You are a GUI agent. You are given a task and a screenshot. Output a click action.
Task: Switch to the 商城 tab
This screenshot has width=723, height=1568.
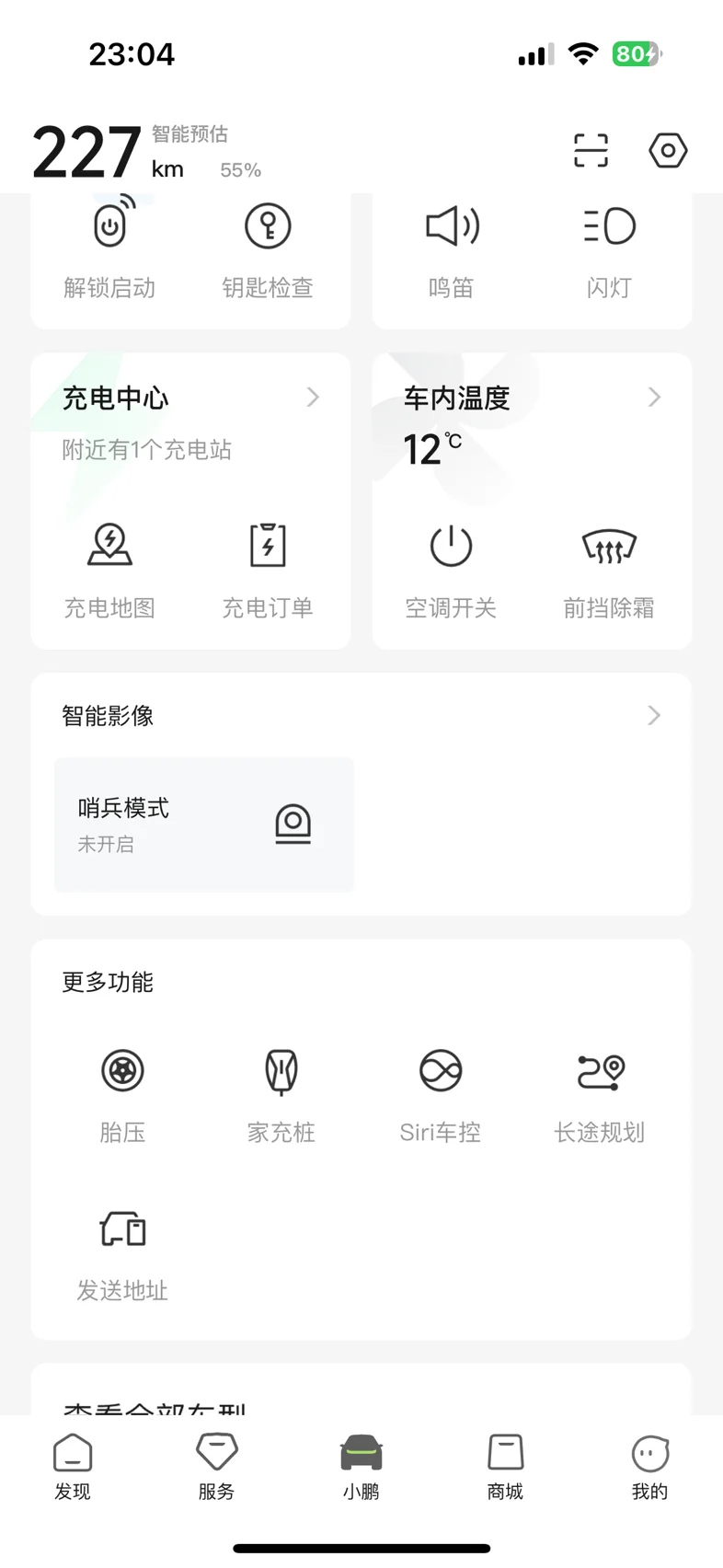point(505,1467)
